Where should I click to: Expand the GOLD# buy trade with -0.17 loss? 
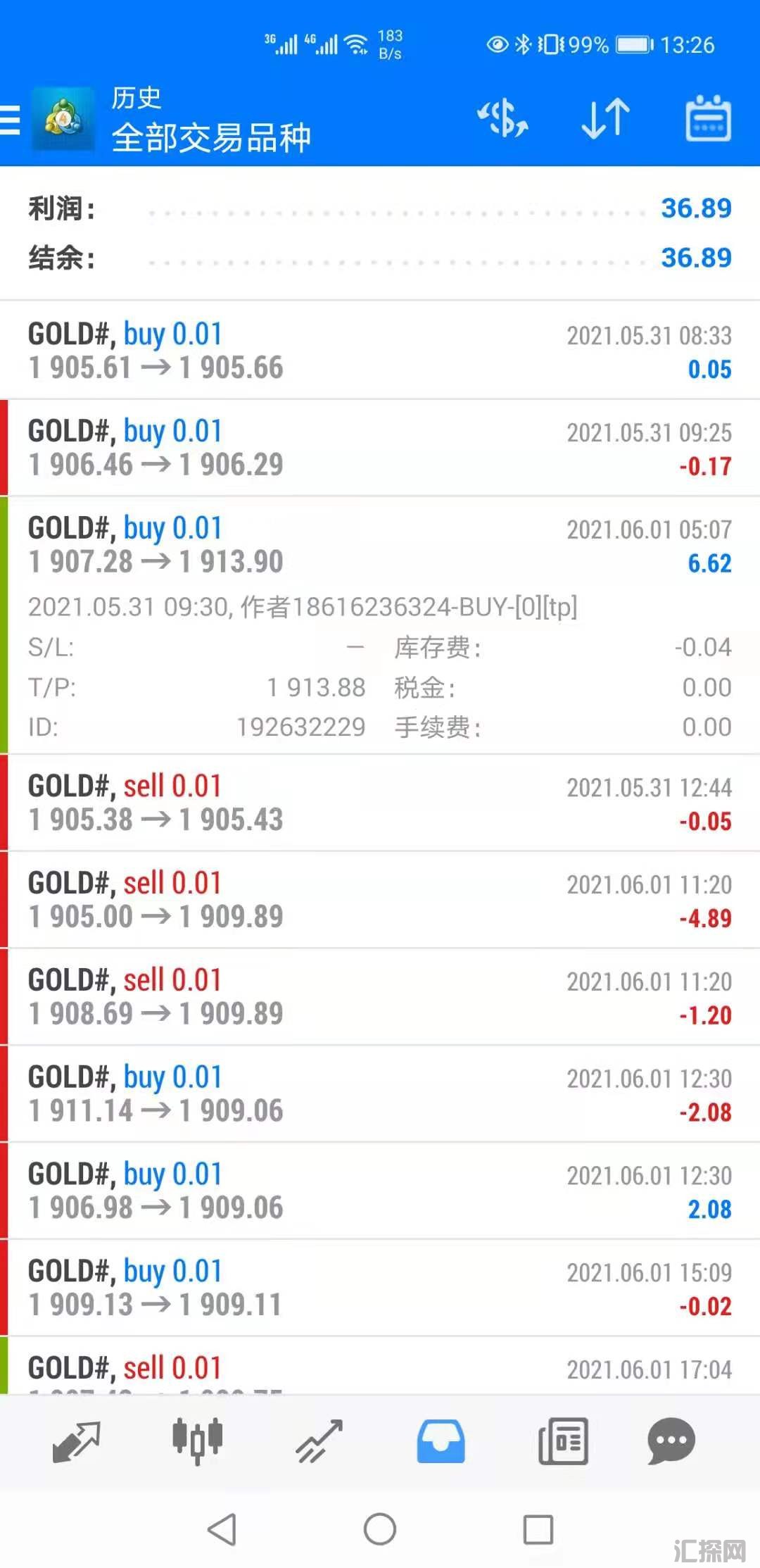[380, 448]
